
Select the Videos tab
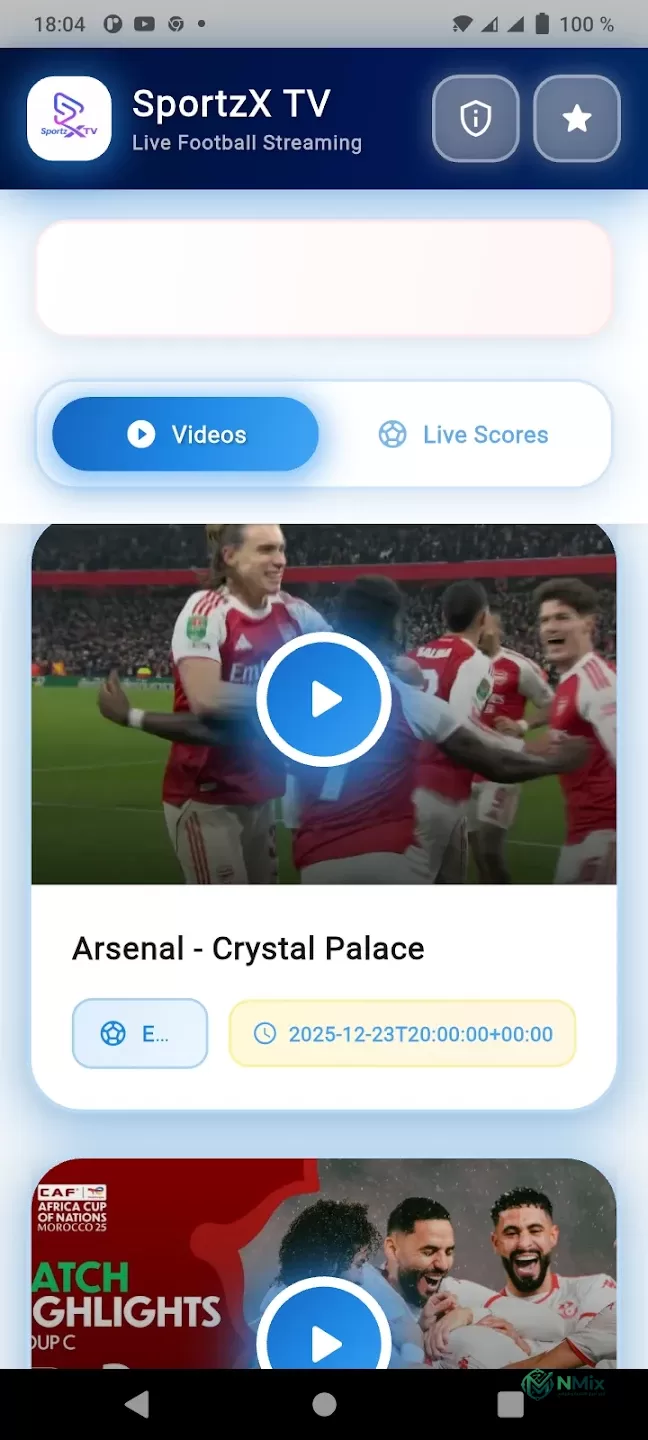[186, 435]
